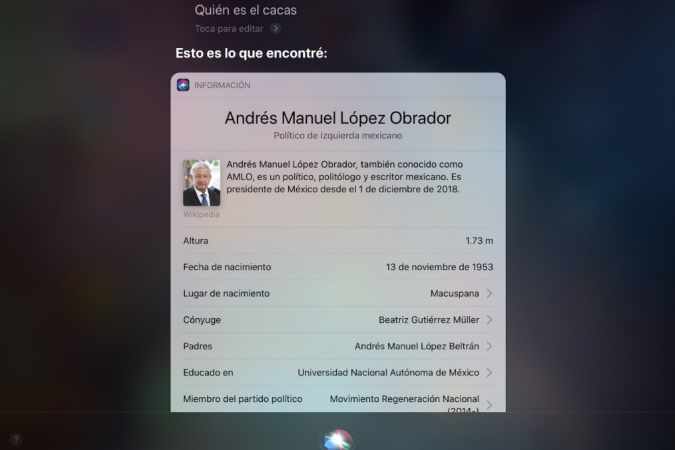This screenshot has height=450, width=675.
Task: Open Miembro del partido político row
Action: (337, 400)
